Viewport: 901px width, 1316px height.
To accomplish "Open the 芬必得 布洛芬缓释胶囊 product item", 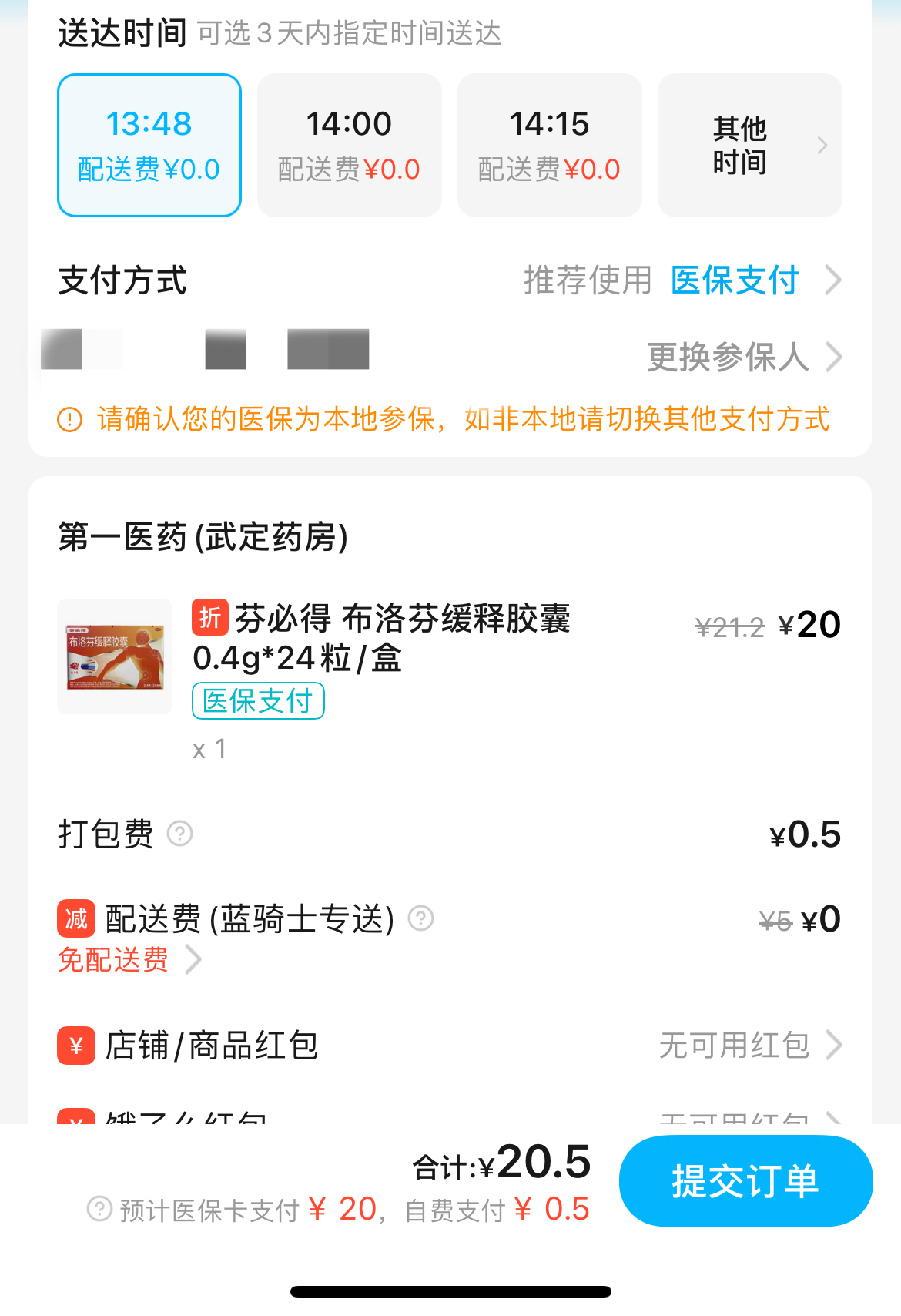I will pyautogui.click(x=381, y=638).
